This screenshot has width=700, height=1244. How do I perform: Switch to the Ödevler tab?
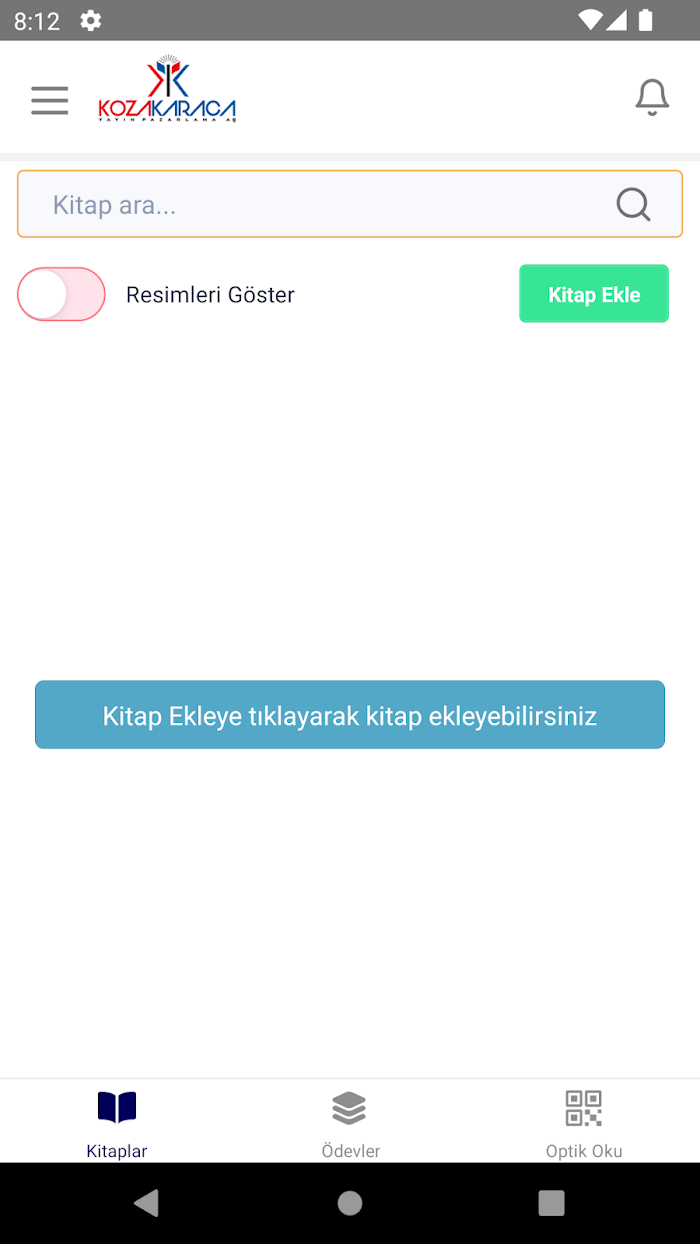[350, 1123]
